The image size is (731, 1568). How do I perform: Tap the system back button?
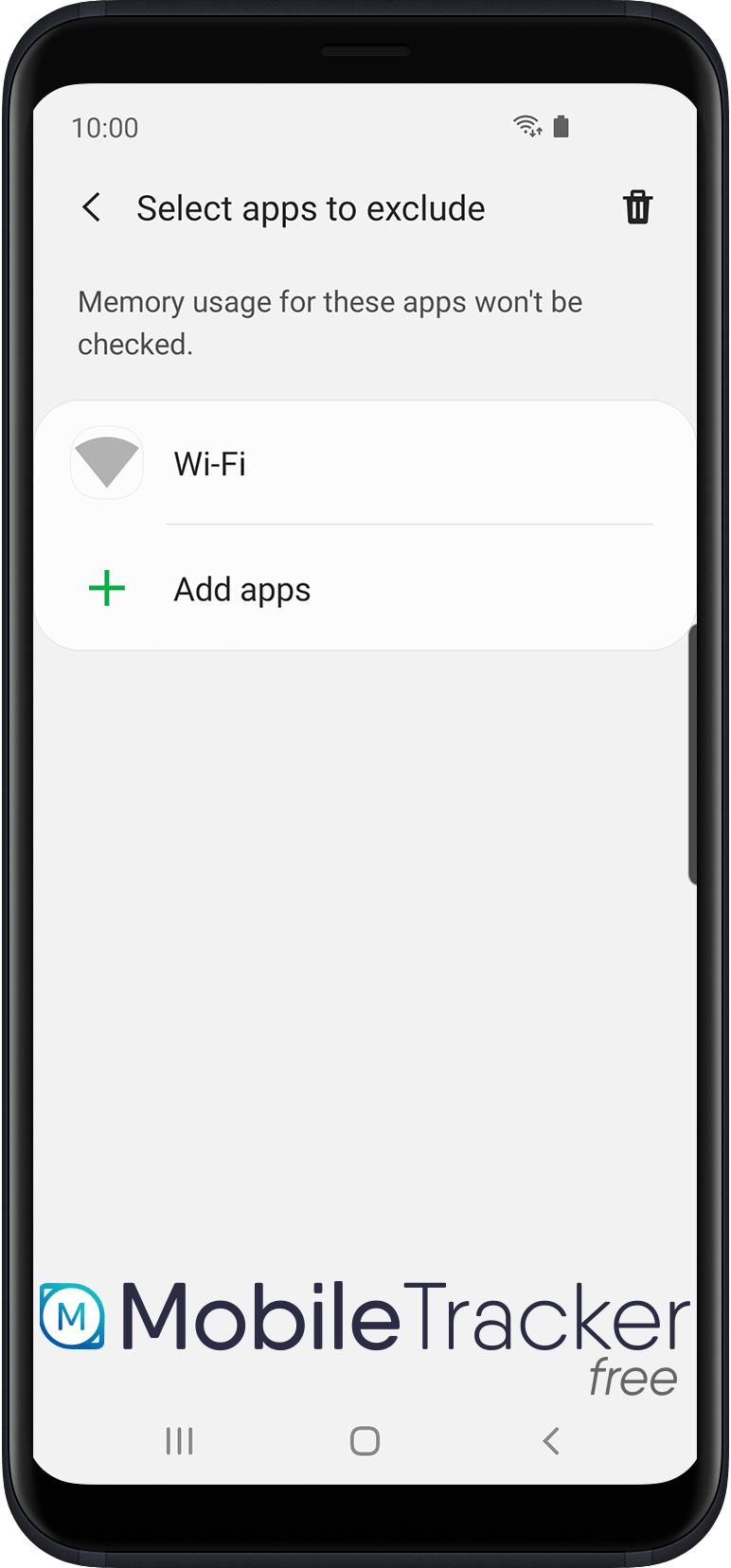(x=551, y=1441)
